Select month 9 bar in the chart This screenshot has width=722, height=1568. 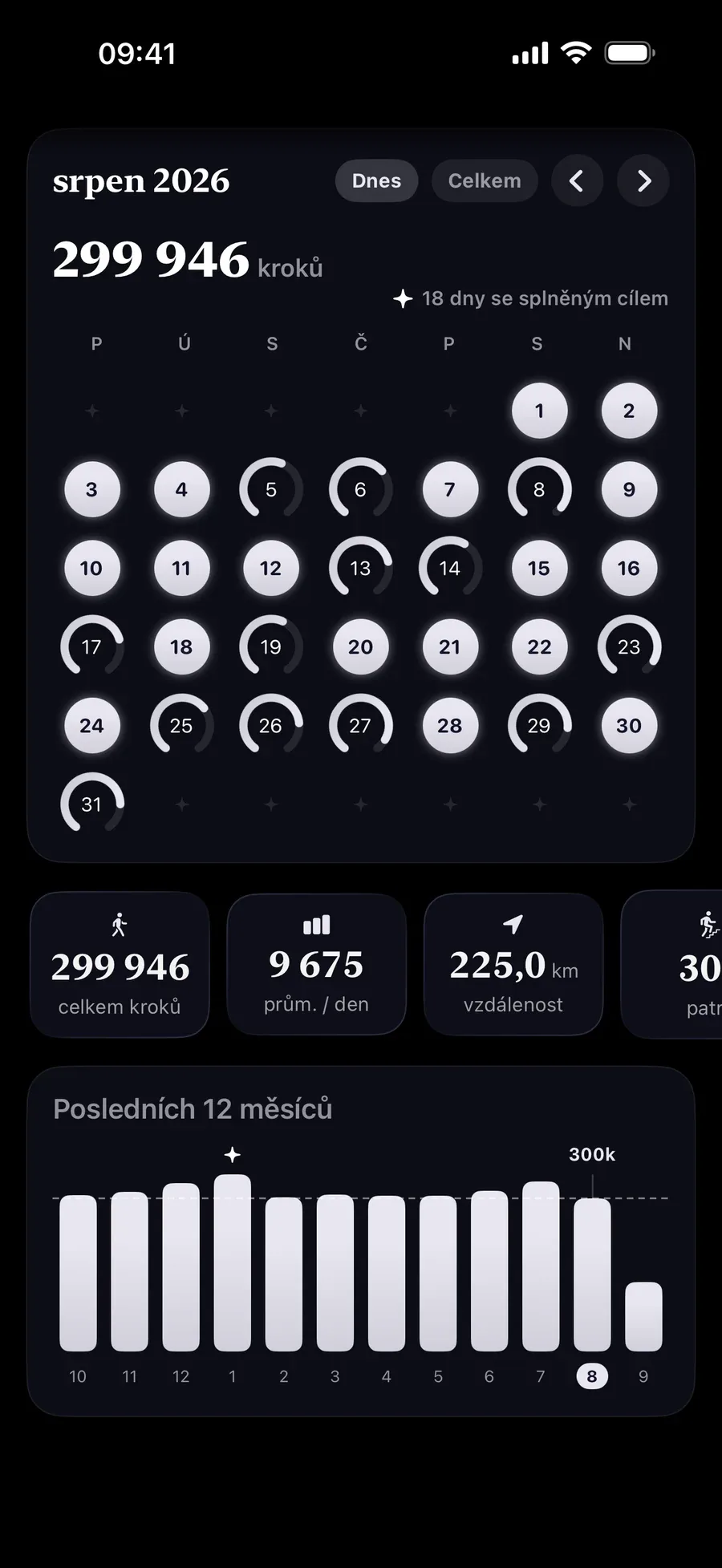(x=643, y=1317)
